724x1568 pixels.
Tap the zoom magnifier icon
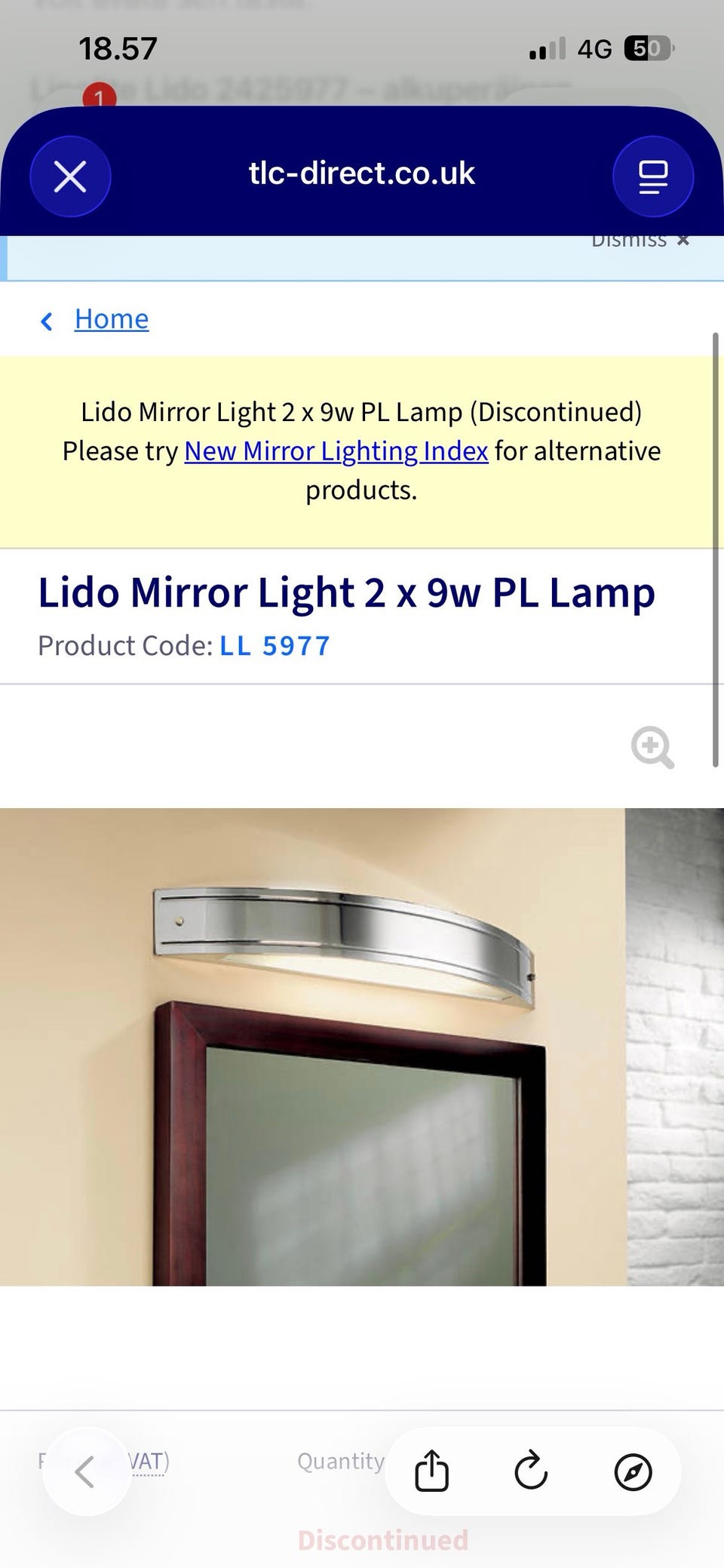[652, 747]
